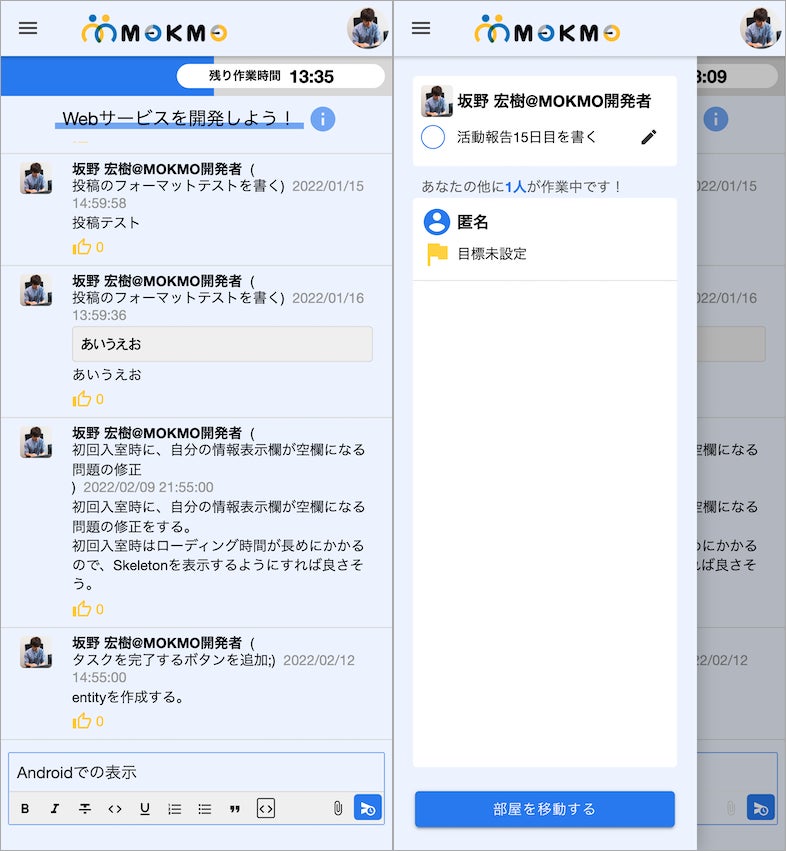The height and width of the screenshot is (851, 786).
Task: Add a block quote
Action: 235,809
